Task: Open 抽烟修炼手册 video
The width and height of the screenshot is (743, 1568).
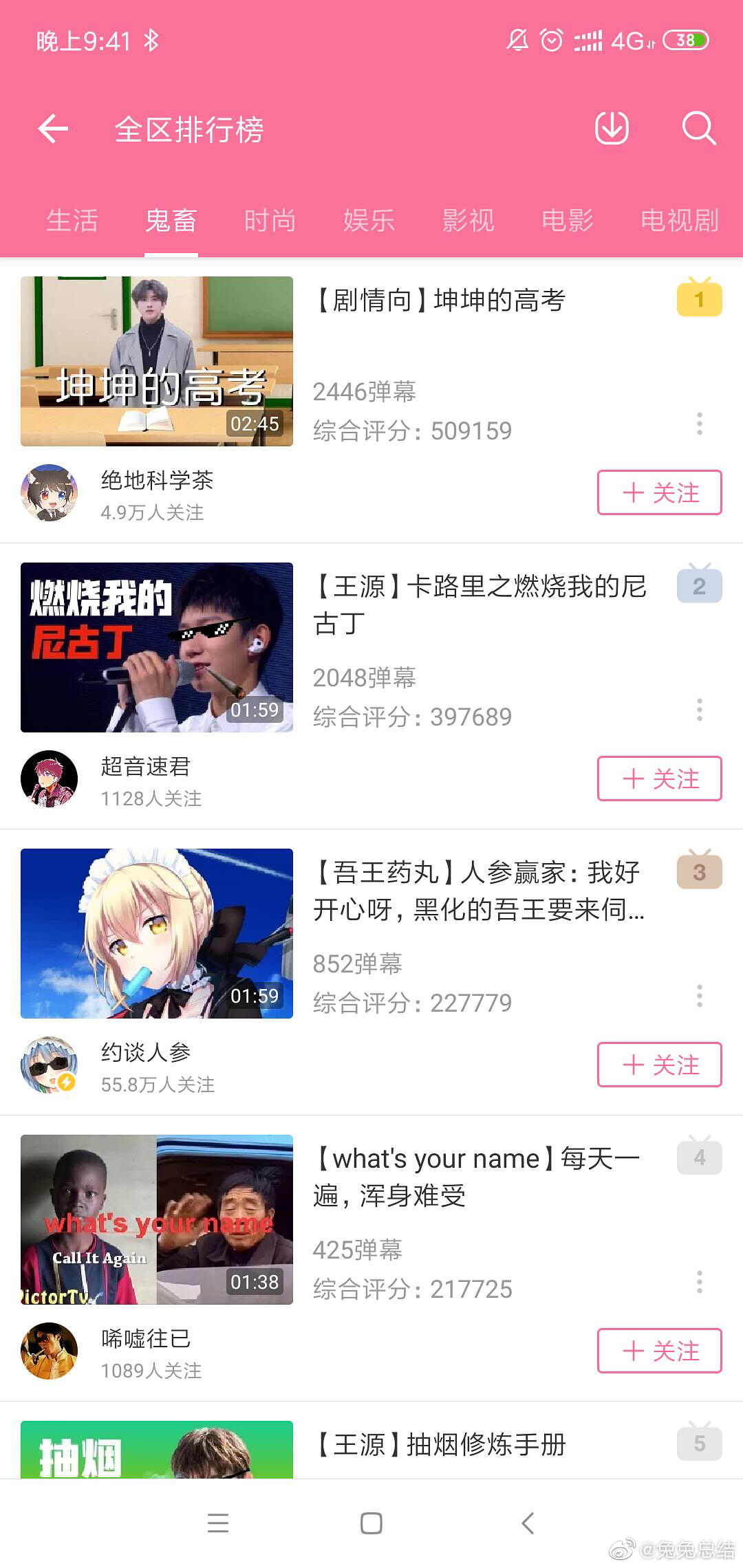Action: pyautogui.click(x=440, y=1444)
